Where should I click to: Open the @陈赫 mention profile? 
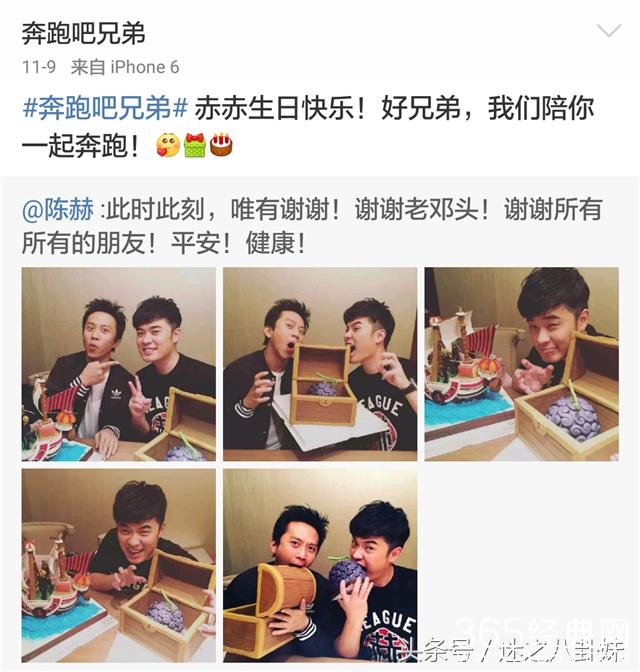coord(58,210)
